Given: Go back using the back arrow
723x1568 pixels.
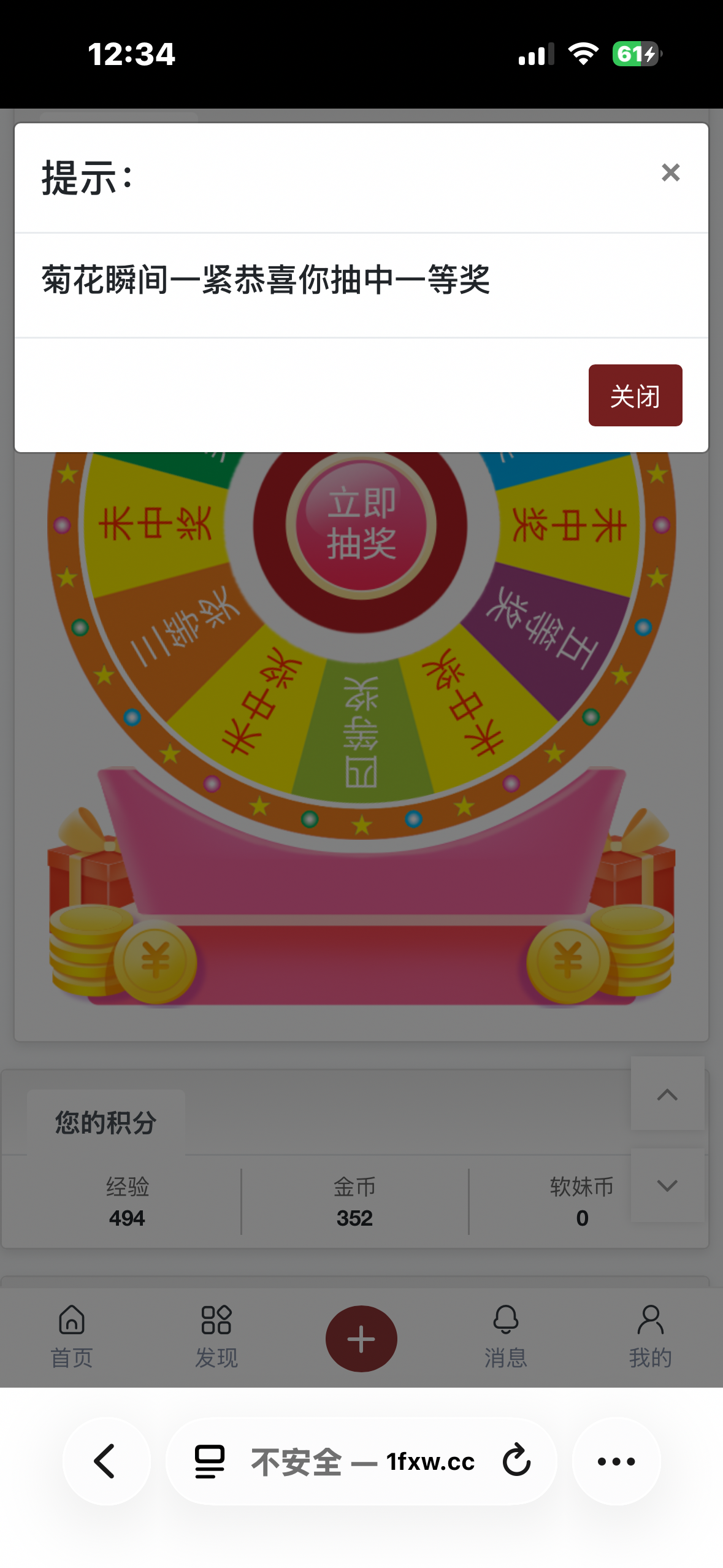Looking at the screenshot, I should 105,1461.
